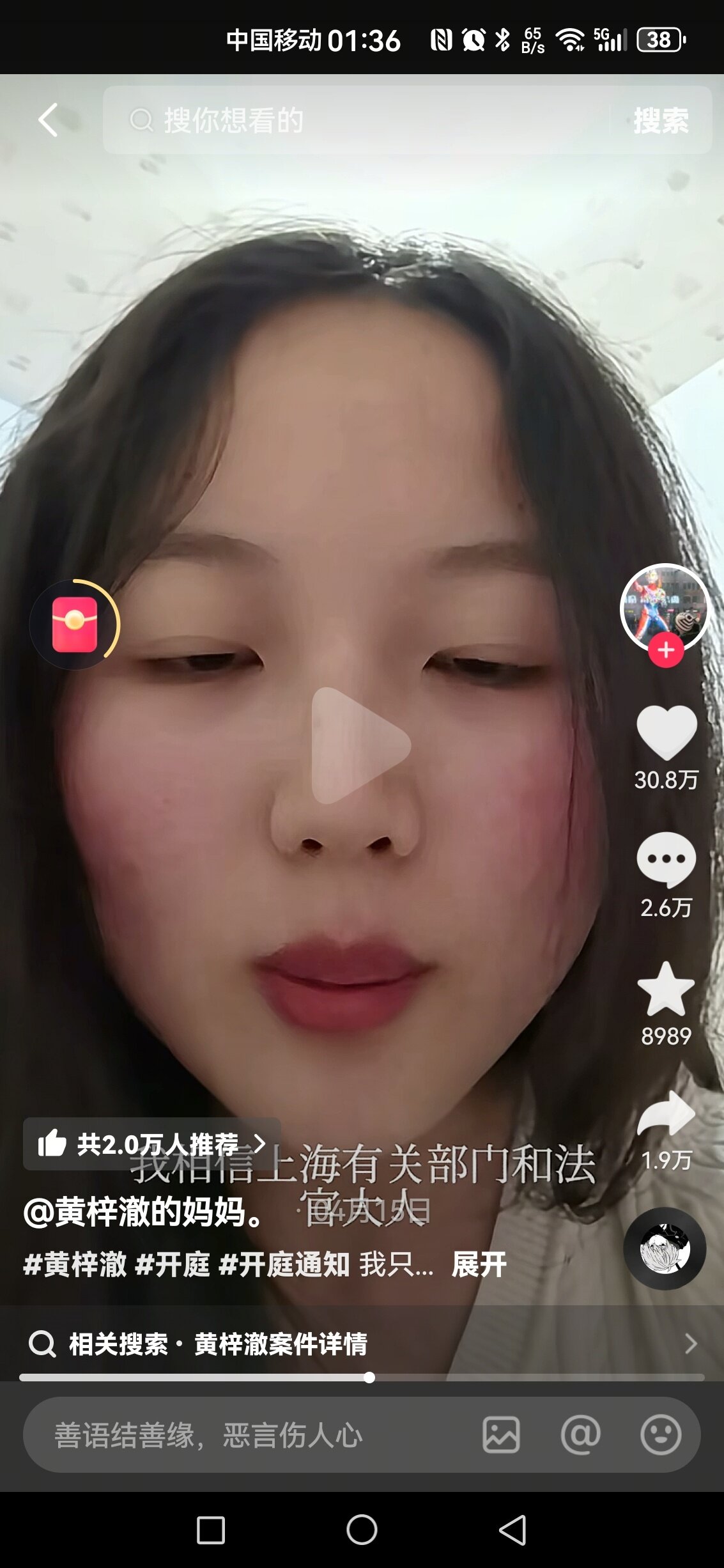The width and height of the screenshot is (724, 1568).
Task: Open the @黄梓澈的妈妈 profile name
Action: click(144, 1212)
